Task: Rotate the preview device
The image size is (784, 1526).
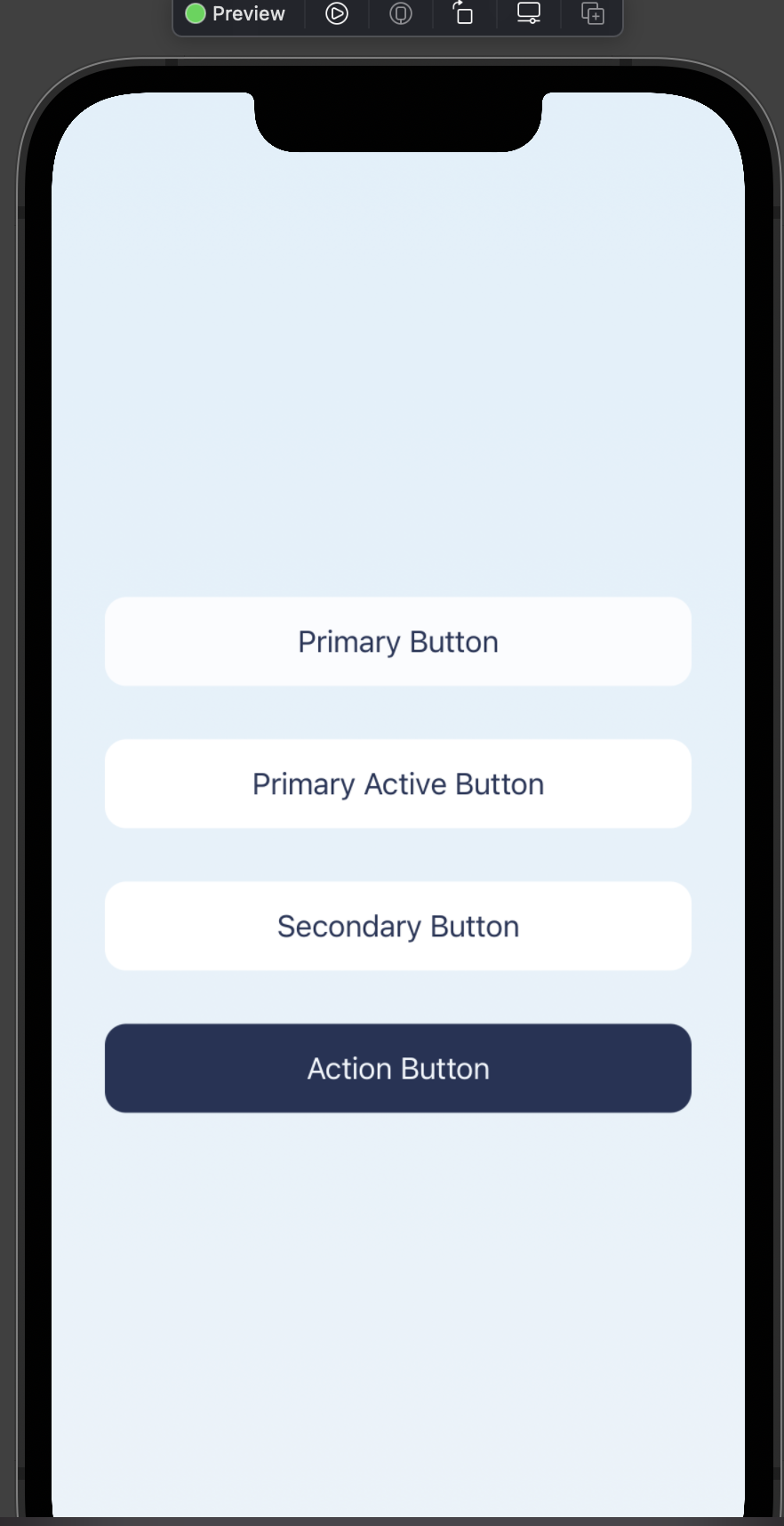Action: pos(463,14)
